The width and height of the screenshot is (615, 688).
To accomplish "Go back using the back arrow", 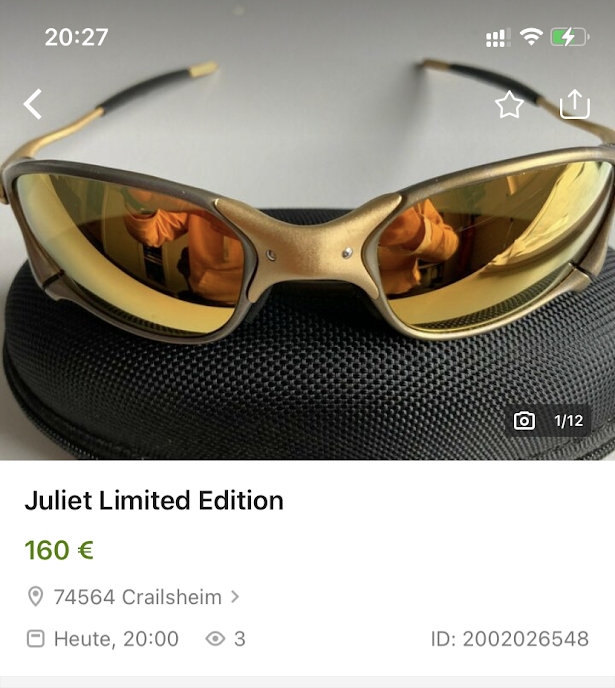I will click(33, 104).
